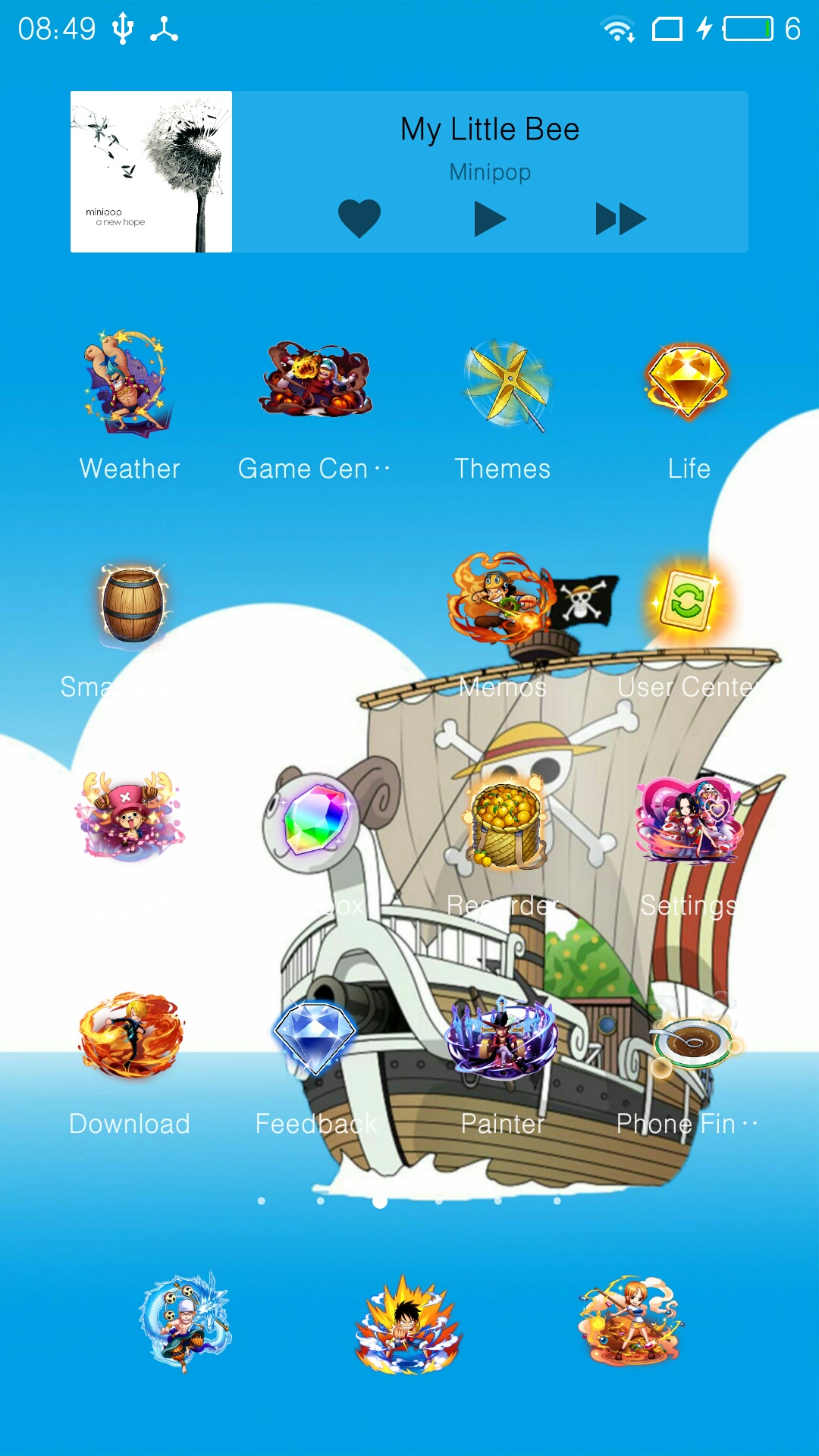
Task: Play My Little Bee in music widget
Action: tap(490, 219)
